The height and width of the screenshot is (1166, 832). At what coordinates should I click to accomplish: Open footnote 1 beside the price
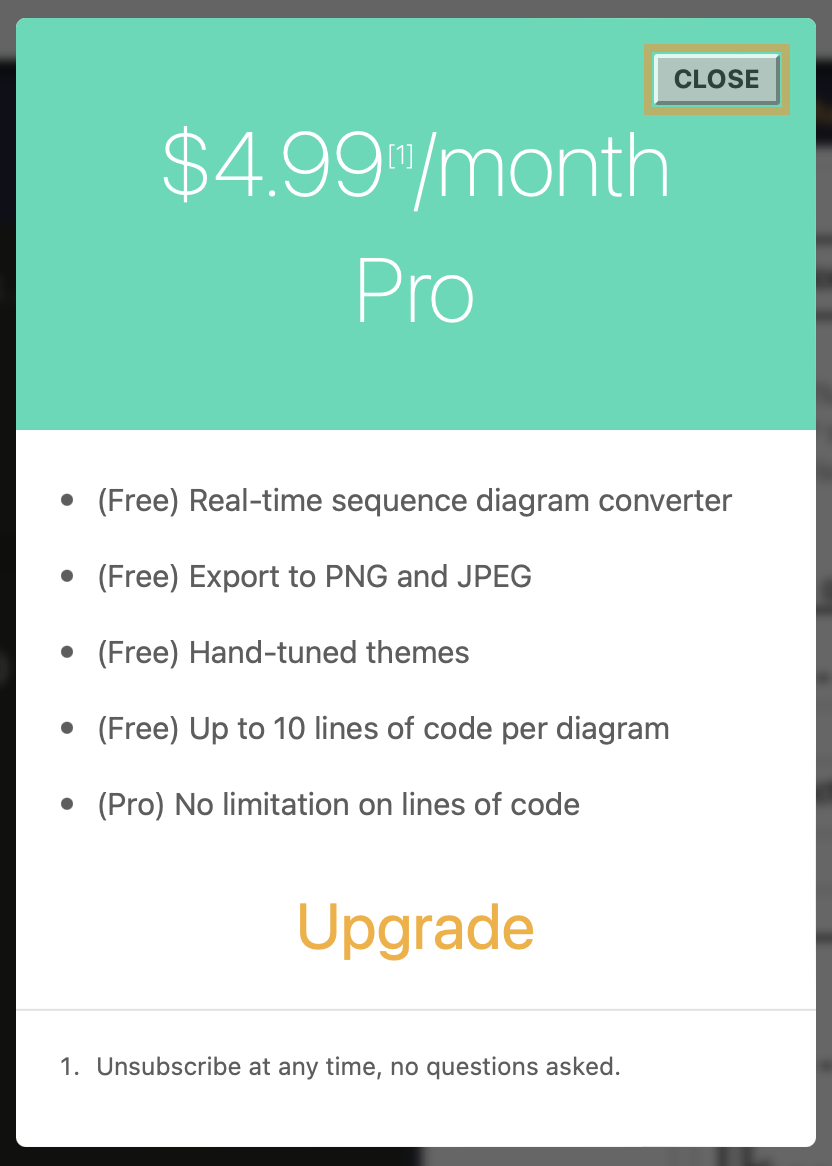(x=400, y=156)
